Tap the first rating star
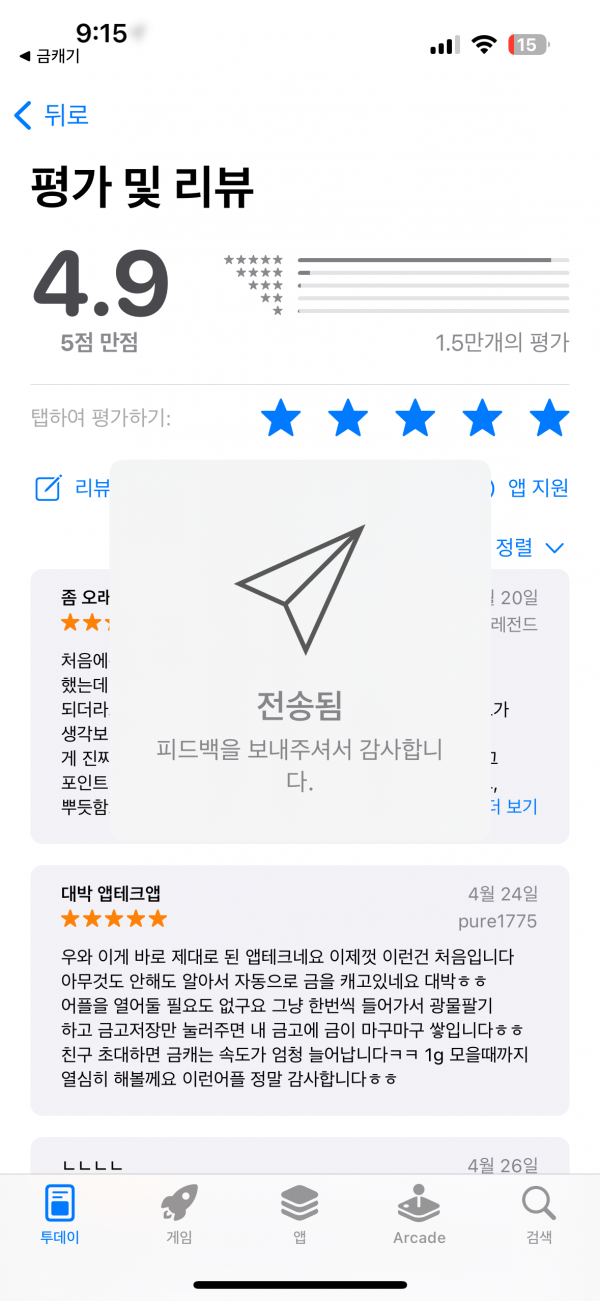The image size is (600, 1301). click(281, 418)
